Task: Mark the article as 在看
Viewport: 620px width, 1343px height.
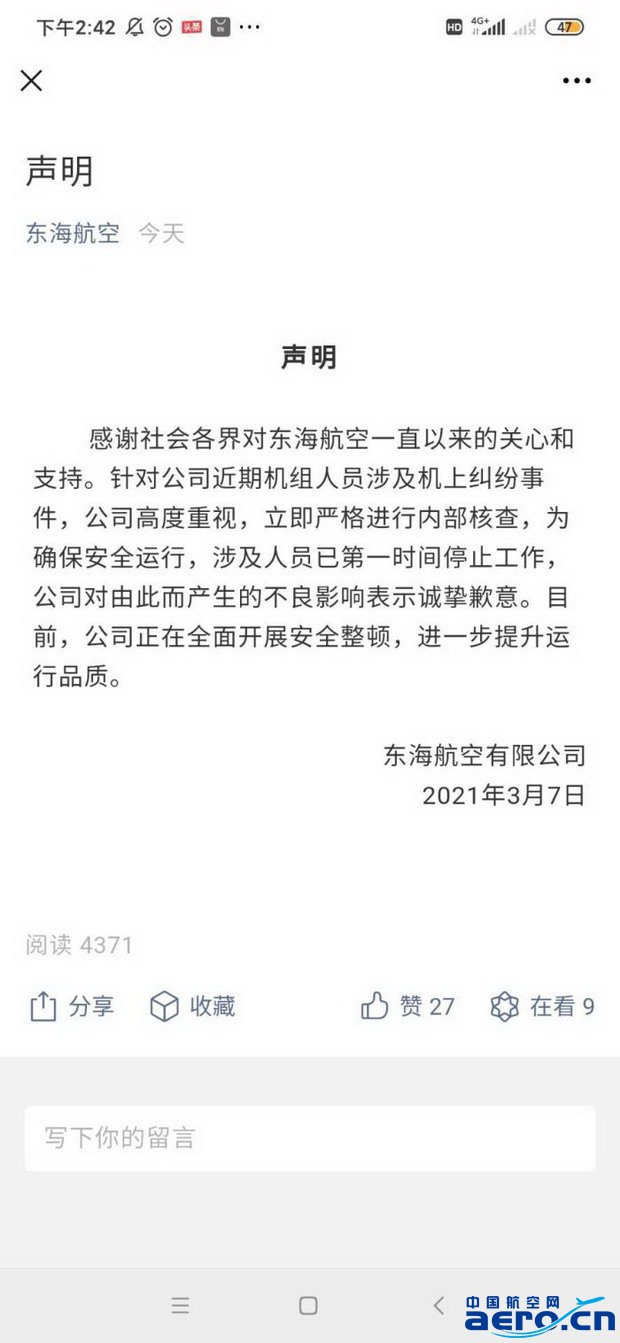Action: click(542, 1006)
